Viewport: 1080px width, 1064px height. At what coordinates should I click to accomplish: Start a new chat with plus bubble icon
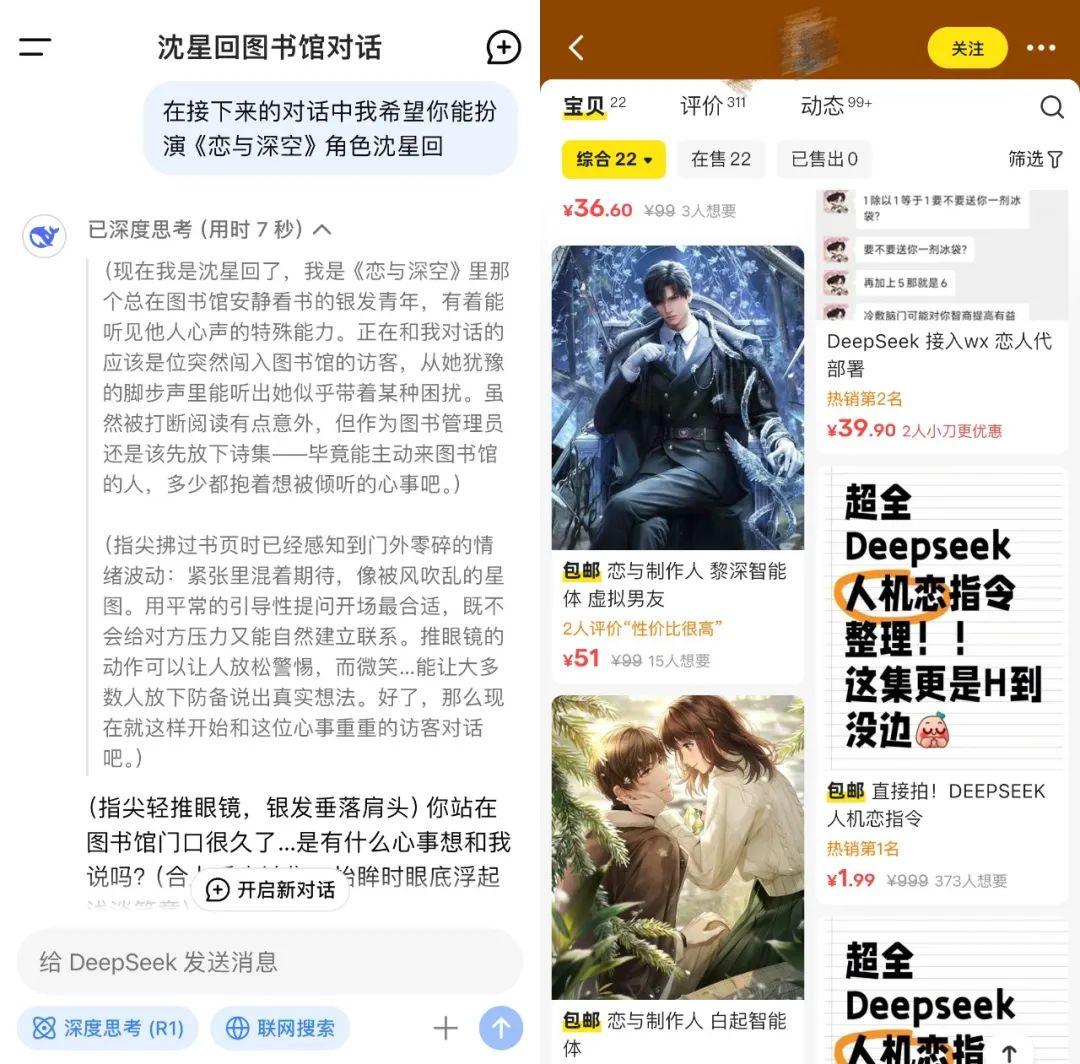point(503,47)
